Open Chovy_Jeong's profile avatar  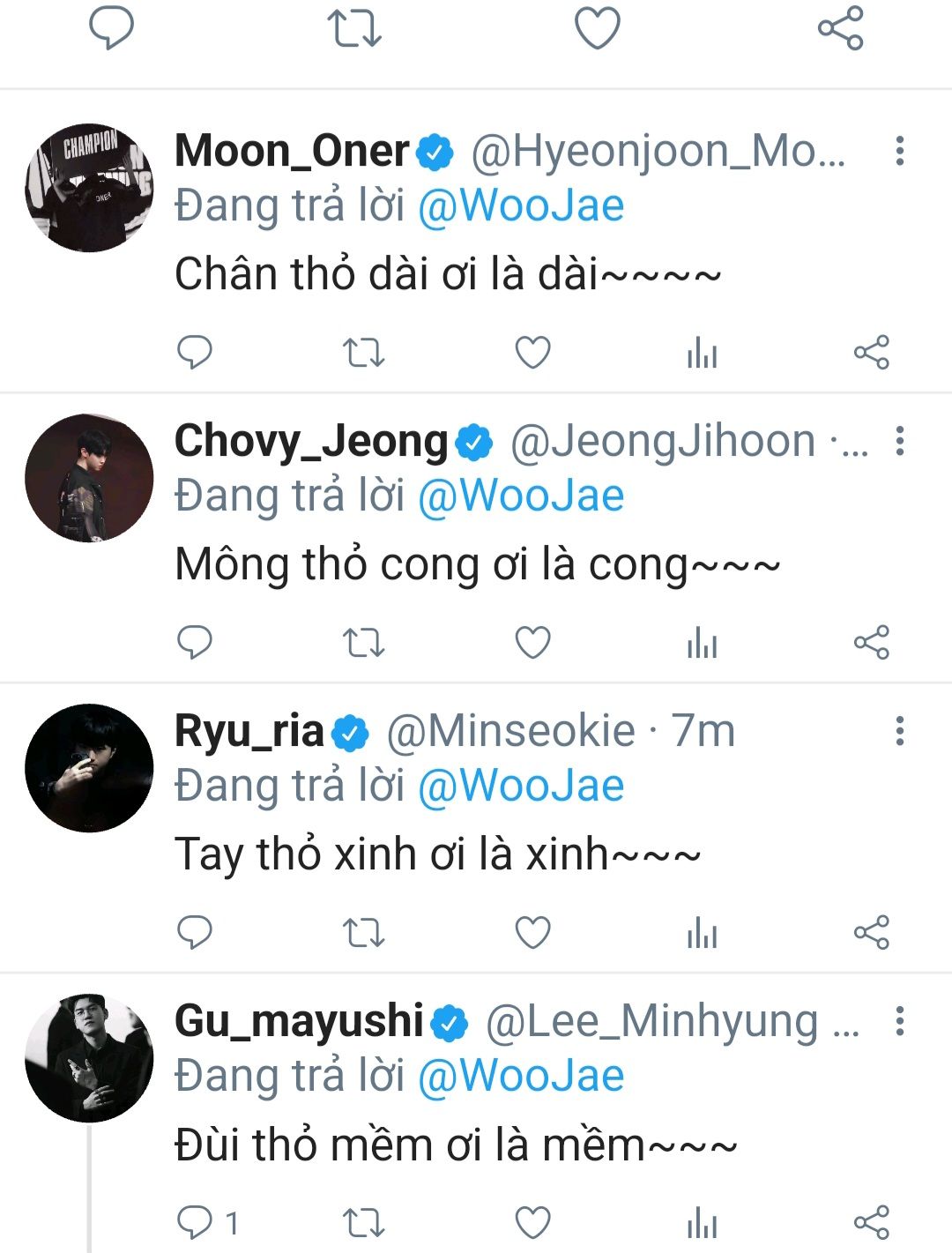pos(89,478)
